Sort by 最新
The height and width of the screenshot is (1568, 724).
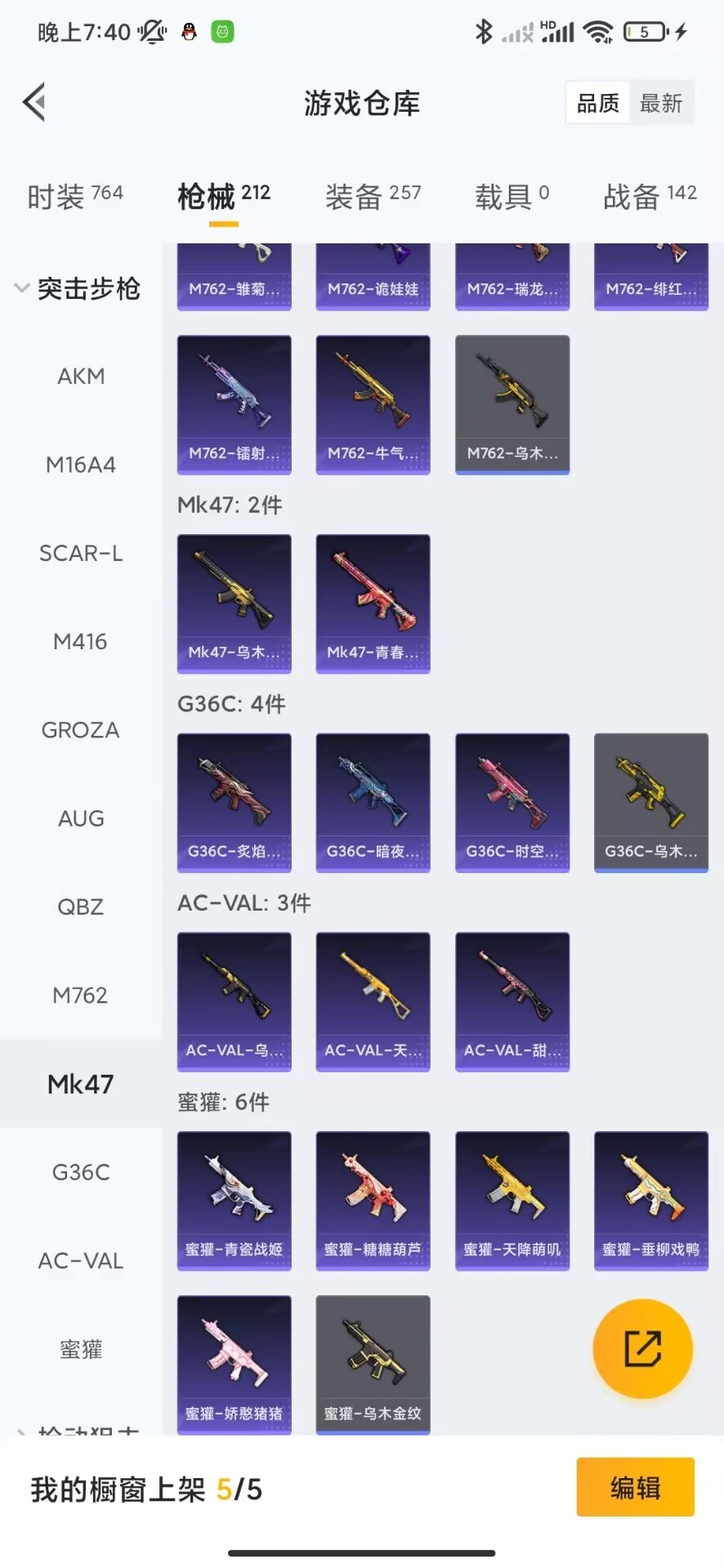pyautogui.click(x=660, y=103)
